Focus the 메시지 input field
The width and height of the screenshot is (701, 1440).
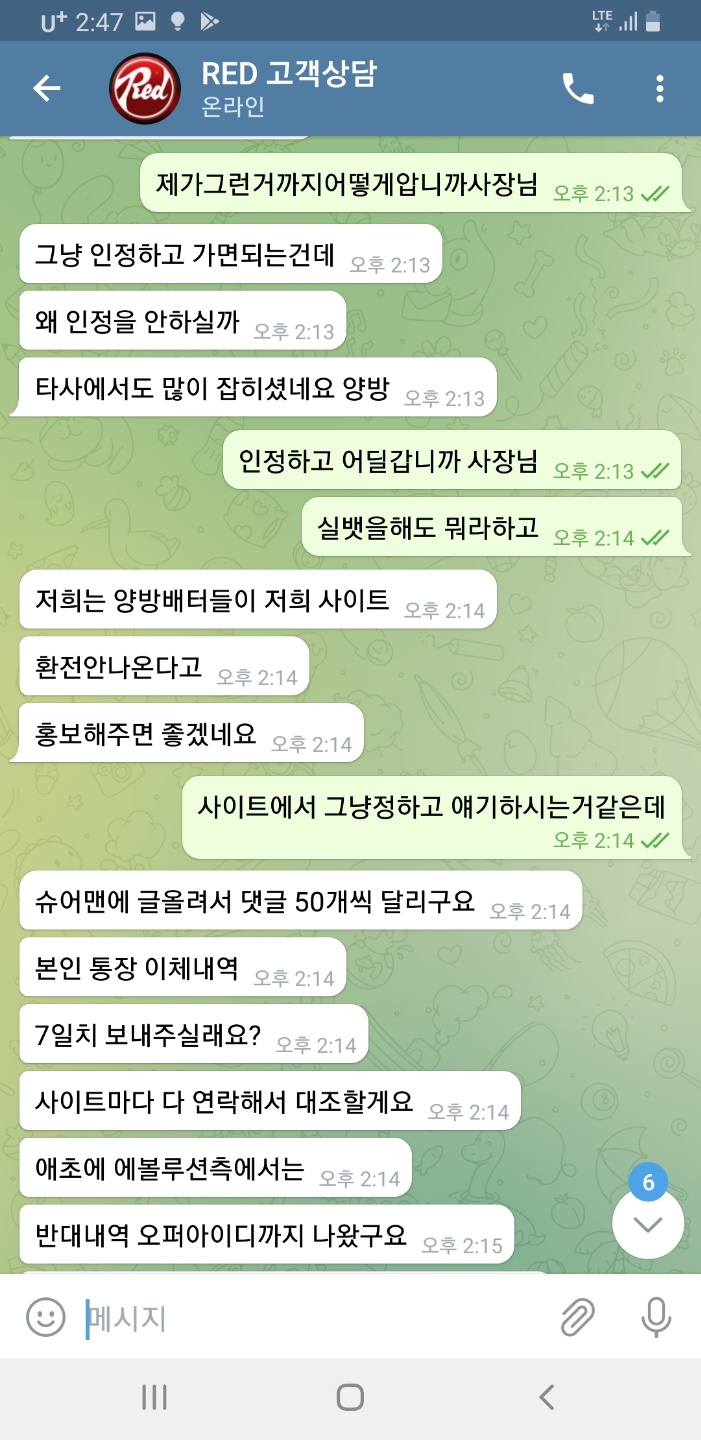(x=310, y=1318)
